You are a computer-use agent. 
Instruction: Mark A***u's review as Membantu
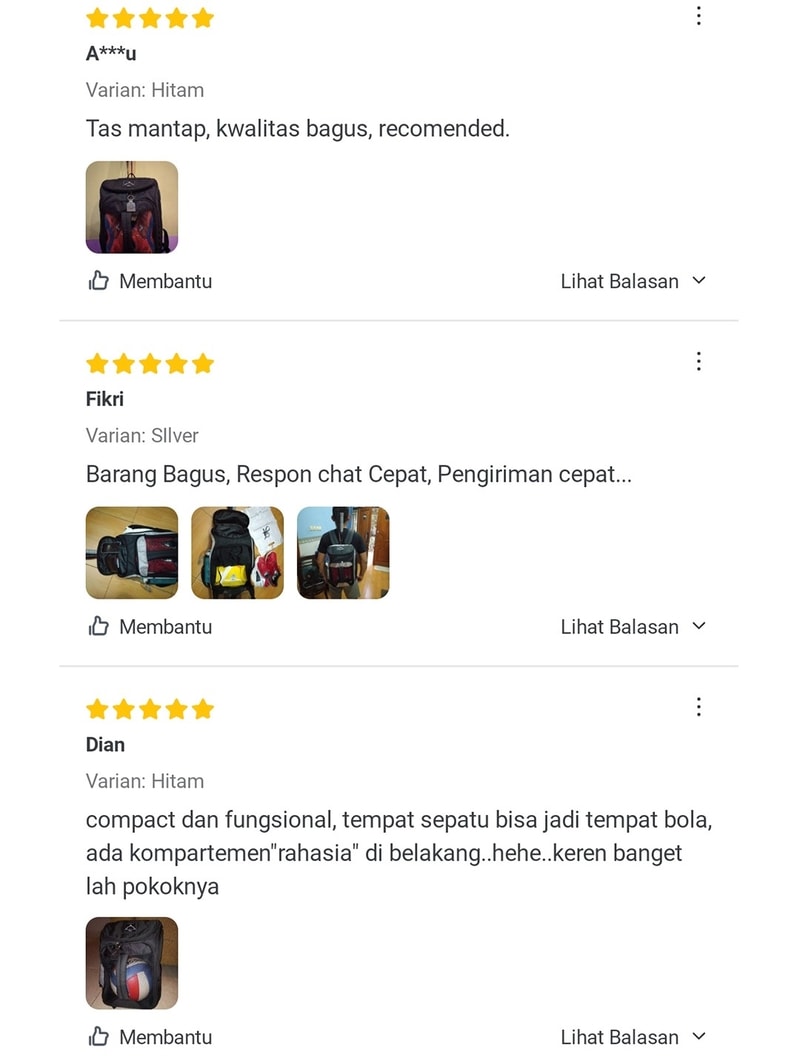[150, 282]
